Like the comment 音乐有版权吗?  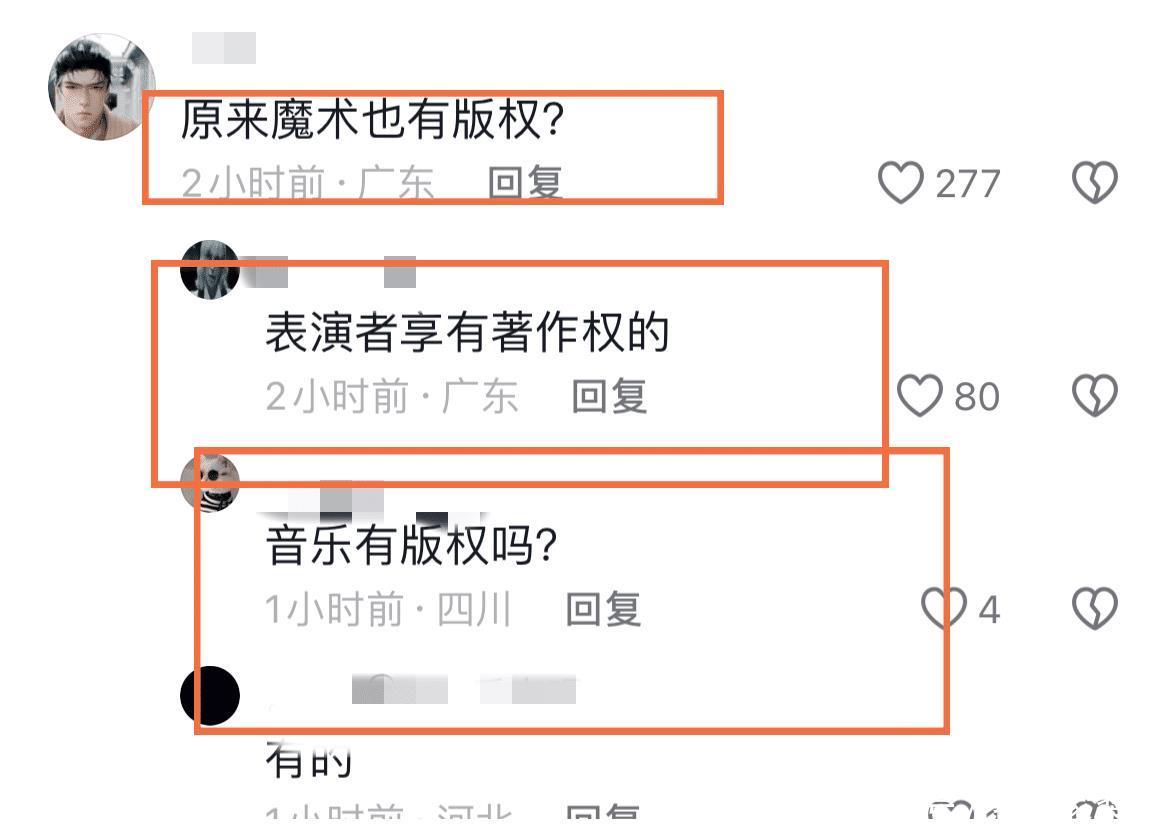click(943, 608)
